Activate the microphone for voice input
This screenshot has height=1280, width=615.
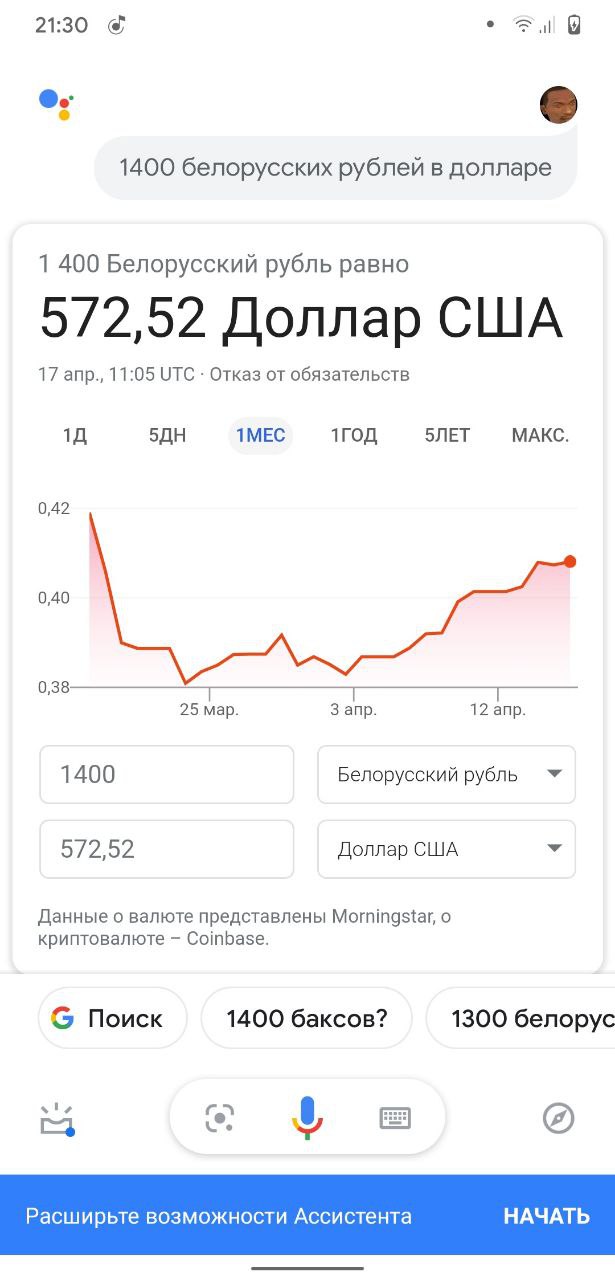click(x=307, y=1117)
